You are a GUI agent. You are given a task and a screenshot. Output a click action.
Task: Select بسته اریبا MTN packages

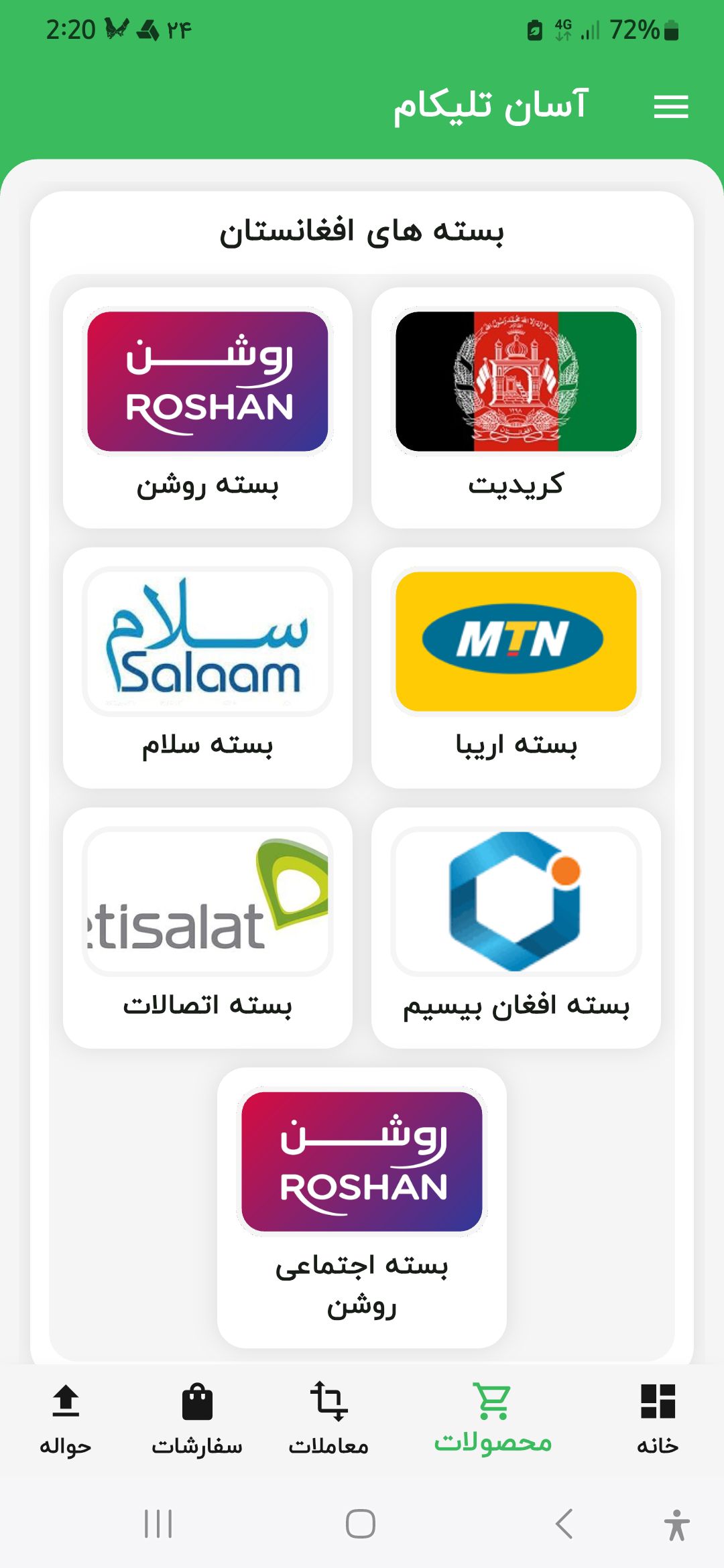click(516, 667)
